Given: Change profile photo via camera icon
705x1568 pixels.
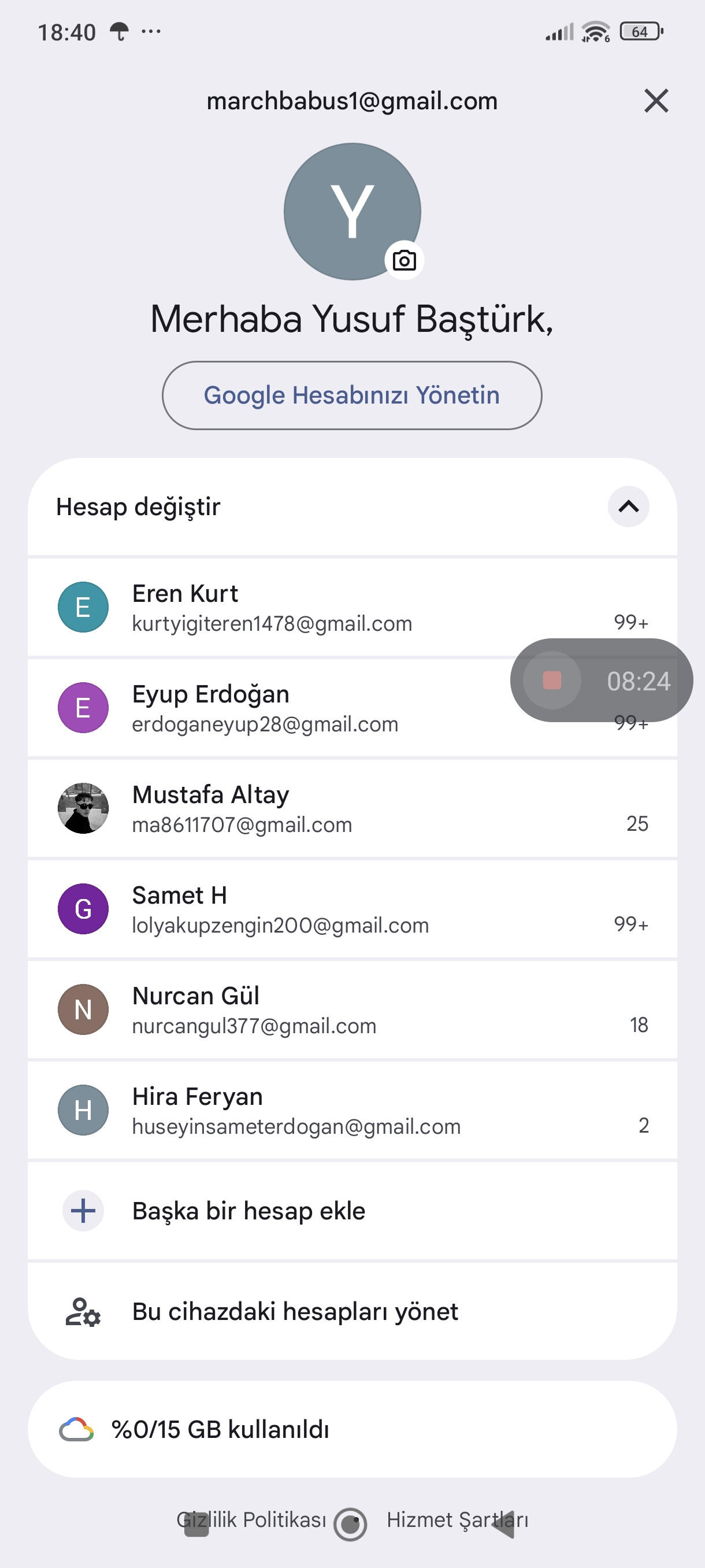Looking at the screenshot, I should pos(404,261).
